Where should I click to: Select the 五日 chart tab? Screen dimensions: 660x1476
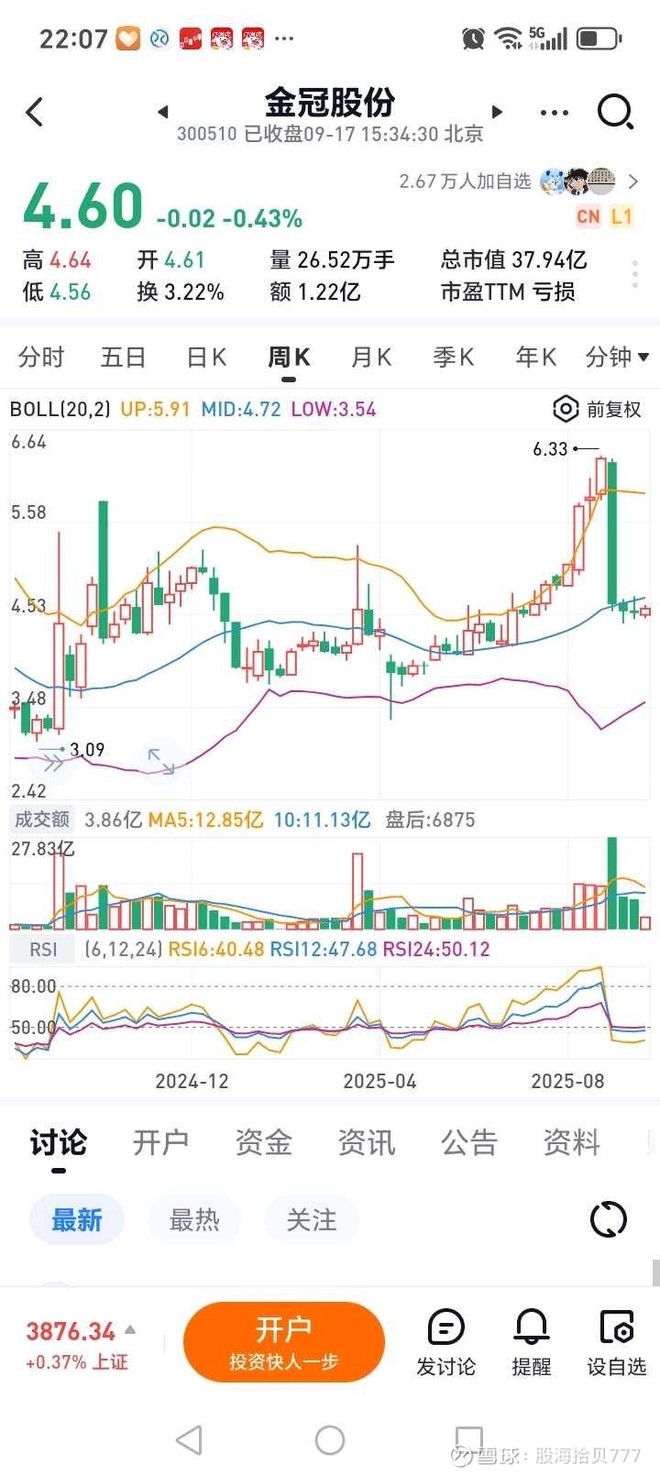(123, 357)
